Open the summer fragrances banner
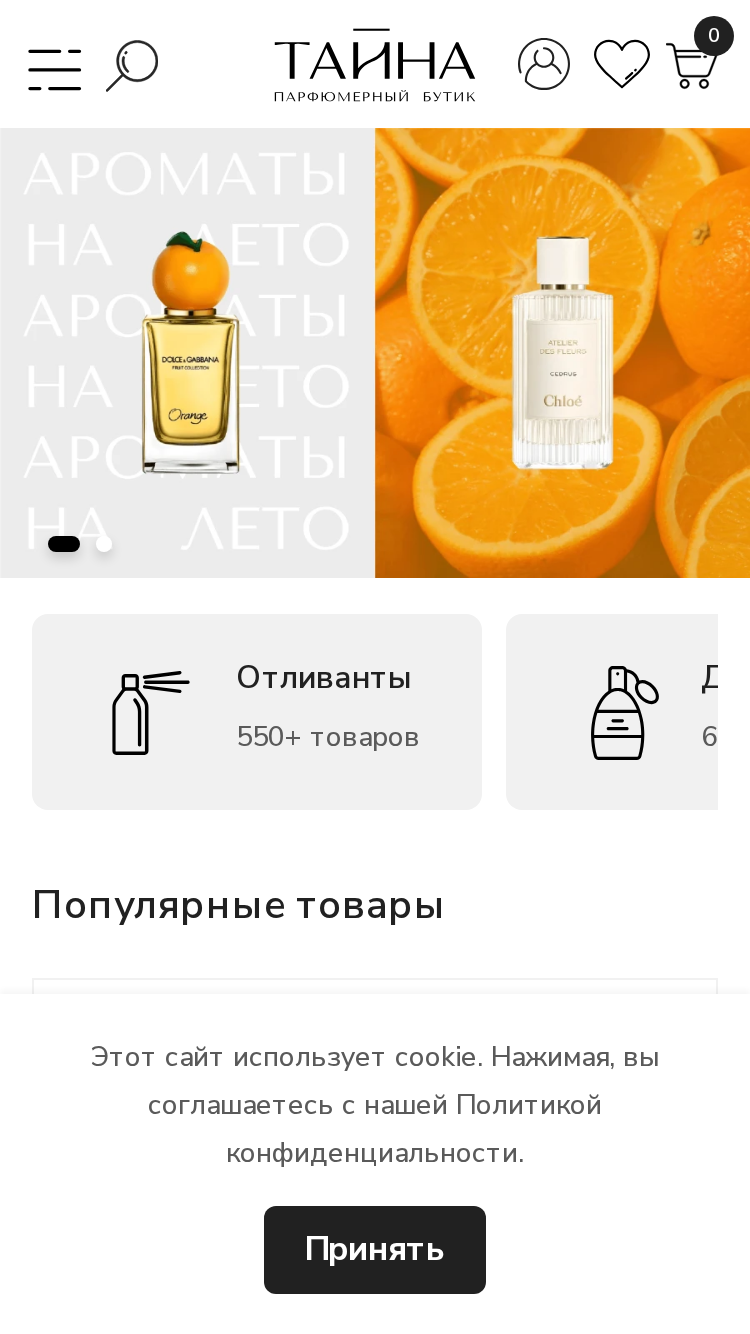 pos(375,353)
